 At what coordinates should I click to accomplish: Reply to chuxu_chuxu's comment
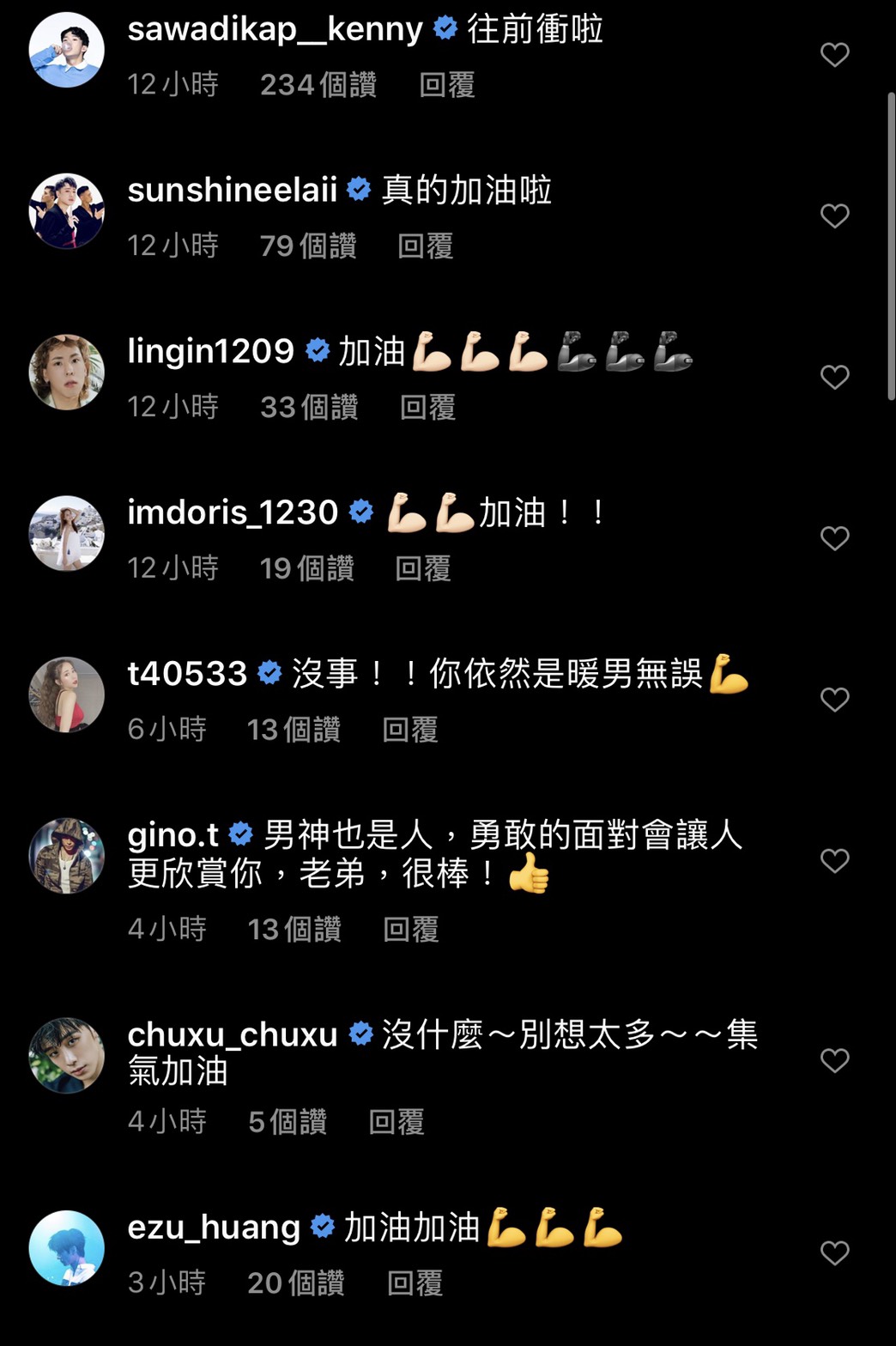pos(396,1121)
